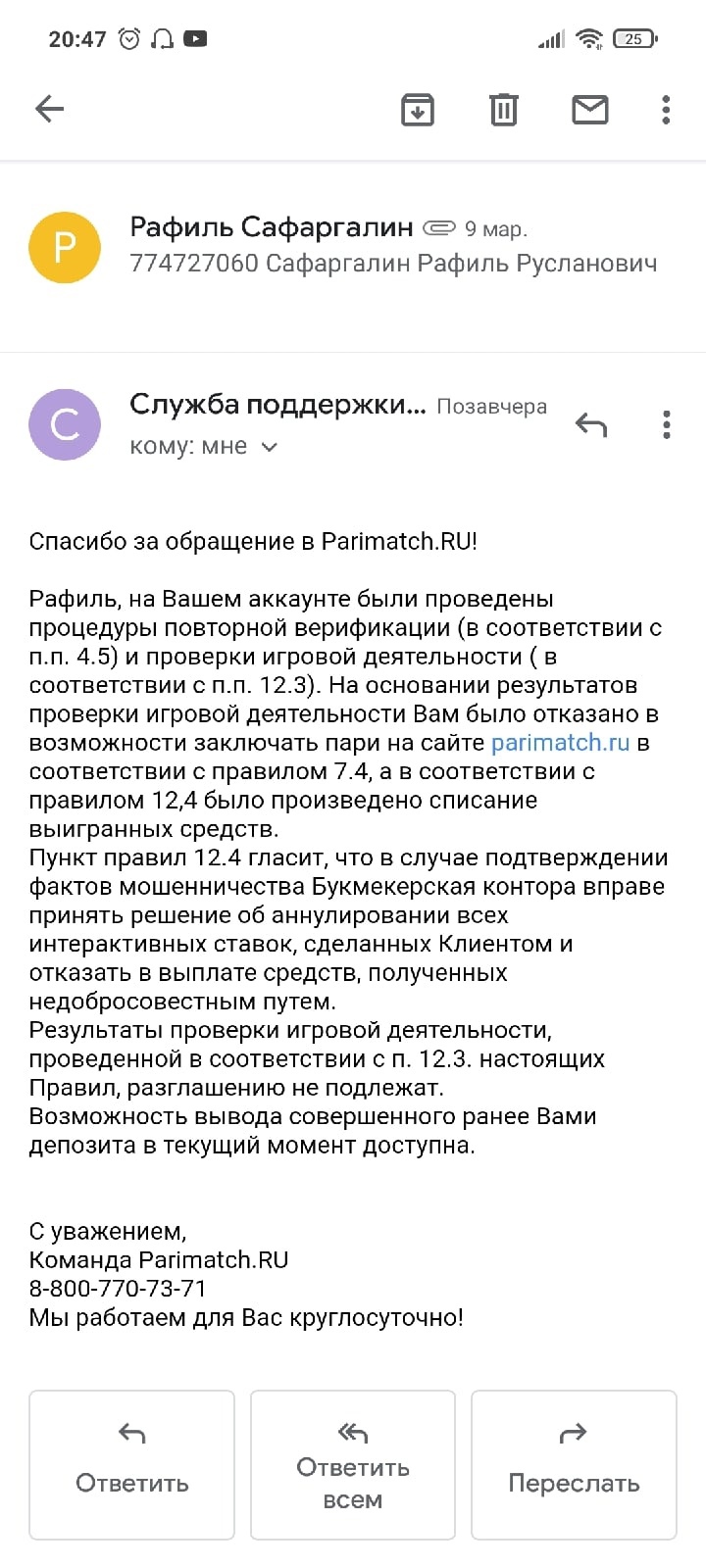Forward the email with Переслать

(x=574, y=1464)
